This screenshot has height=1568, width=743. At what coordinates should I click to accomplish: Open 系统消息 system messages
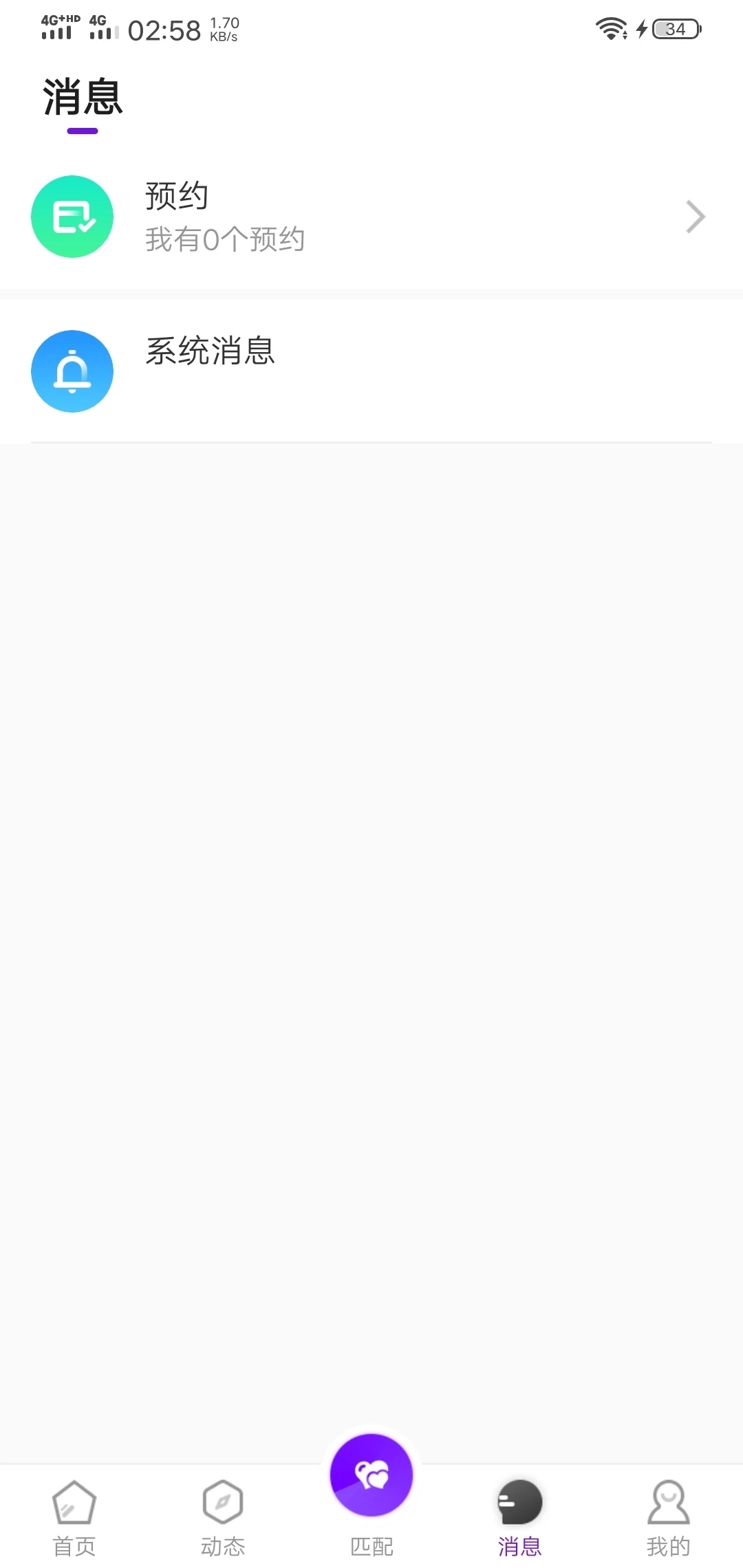371,371
